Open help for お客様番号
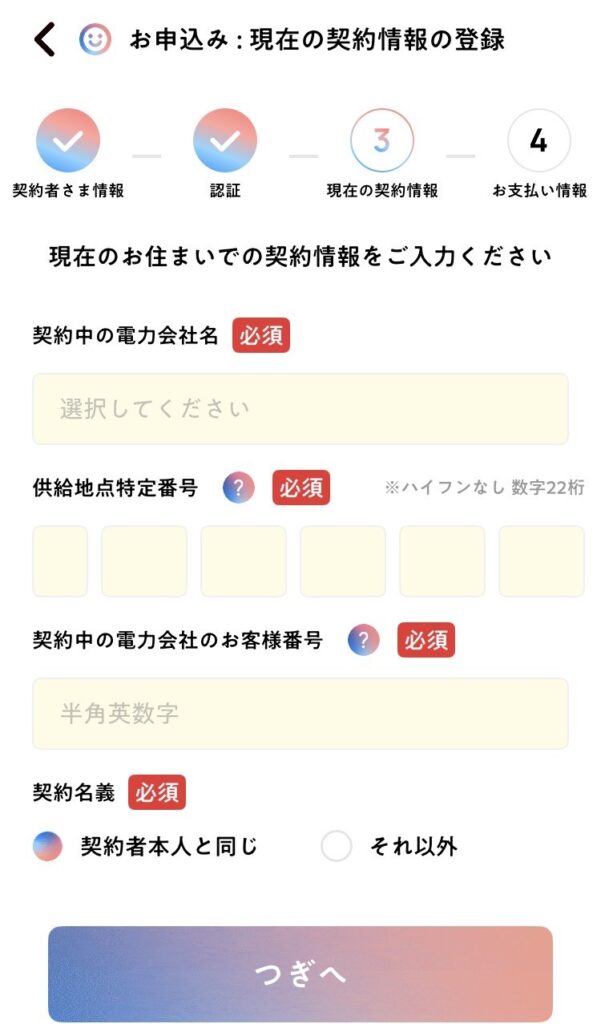This screenshot has height=1024, width=601. (364, 640)
